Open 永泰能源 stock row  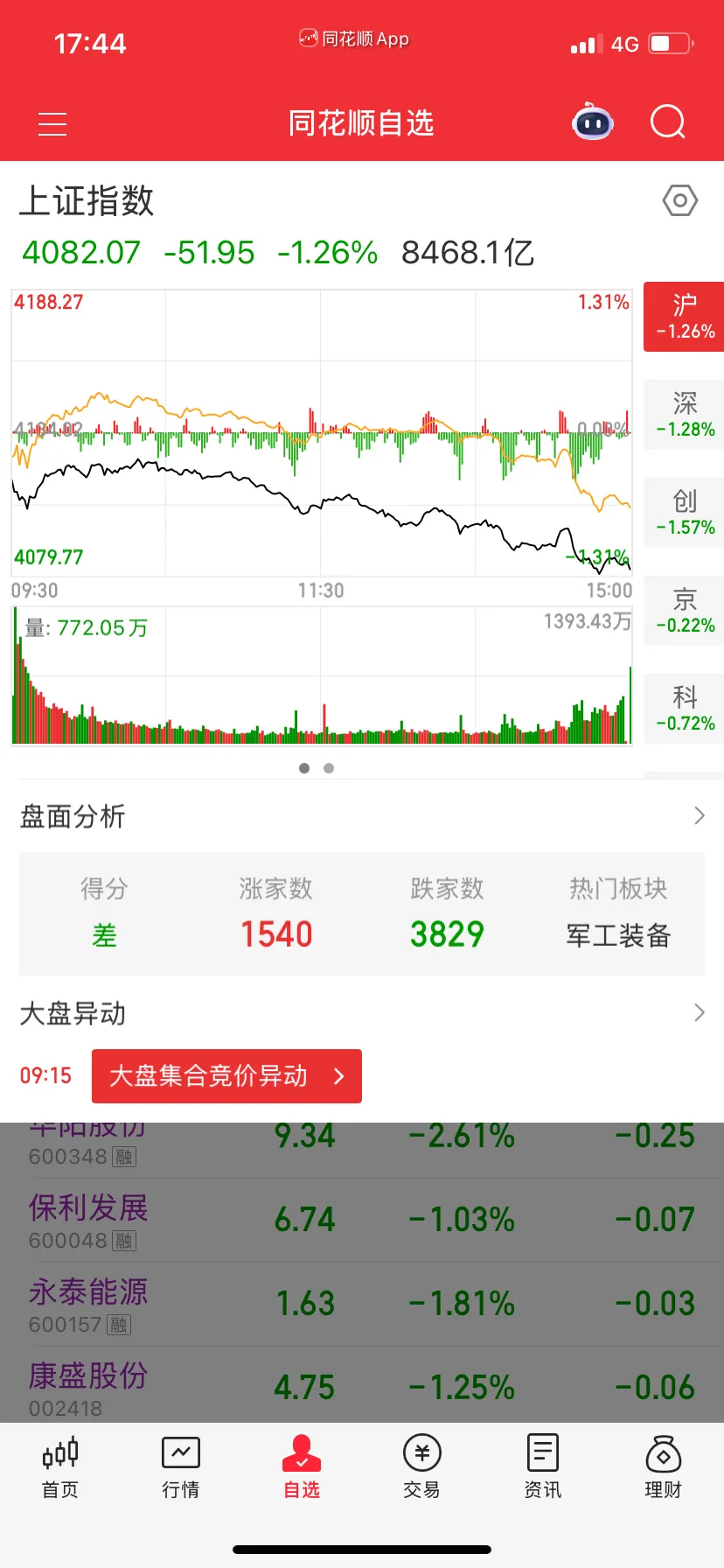click(362, 1304)
